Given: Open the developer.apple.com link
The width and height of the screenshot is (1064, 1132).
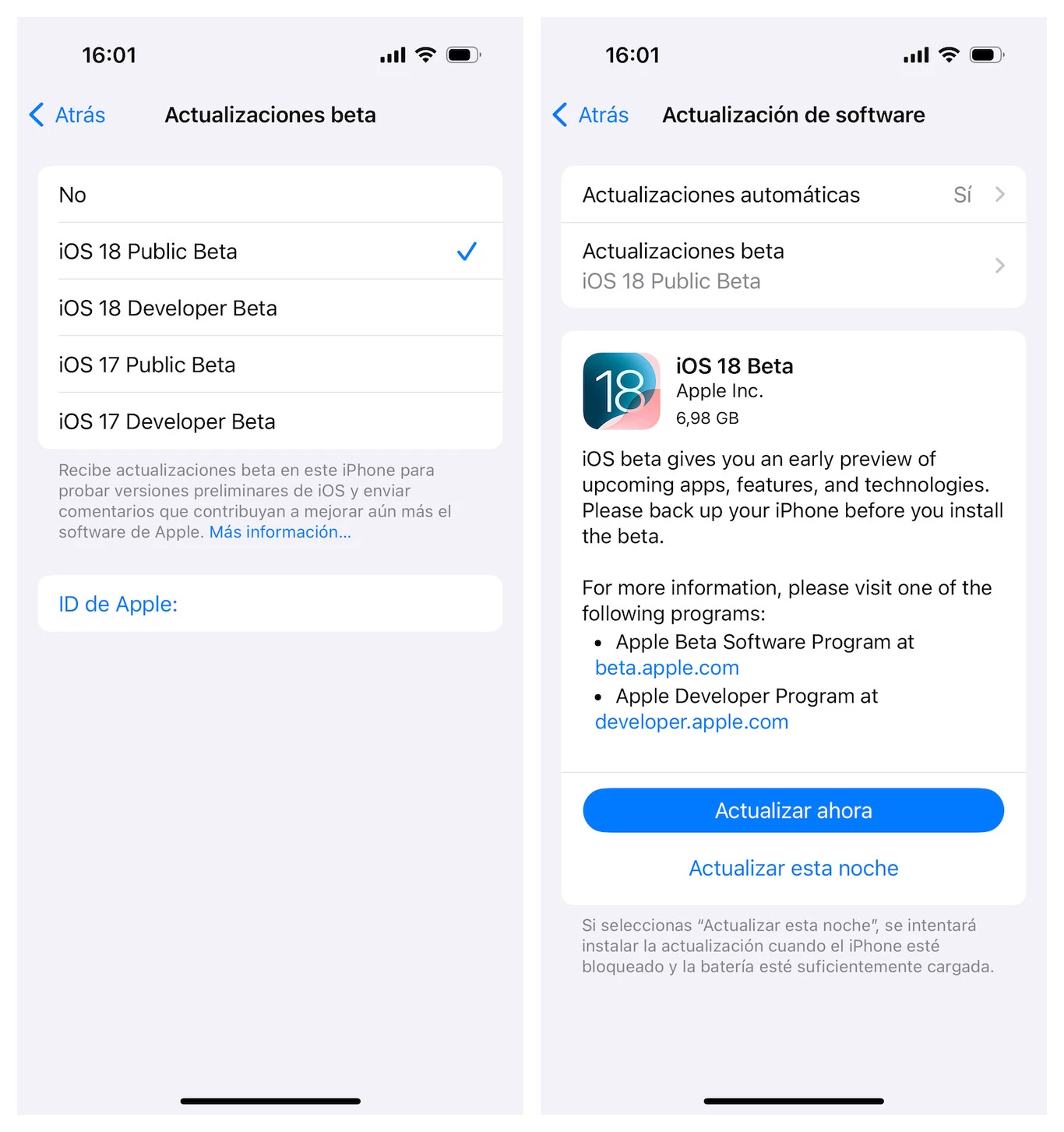Looking at the screenshot, I should pos(692,722).
